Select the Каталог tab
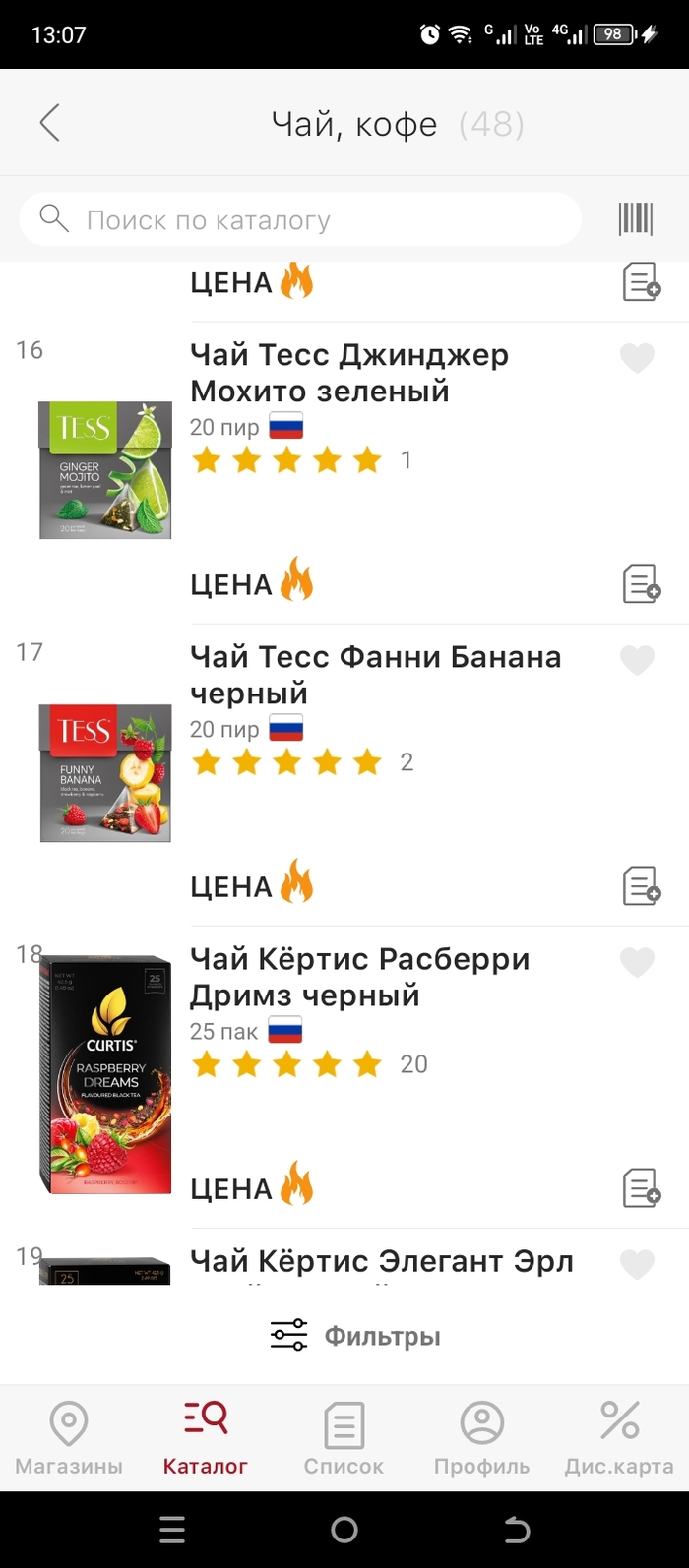The height and width of the screenshot is (1568, 689). click(x=206, y=1438)
